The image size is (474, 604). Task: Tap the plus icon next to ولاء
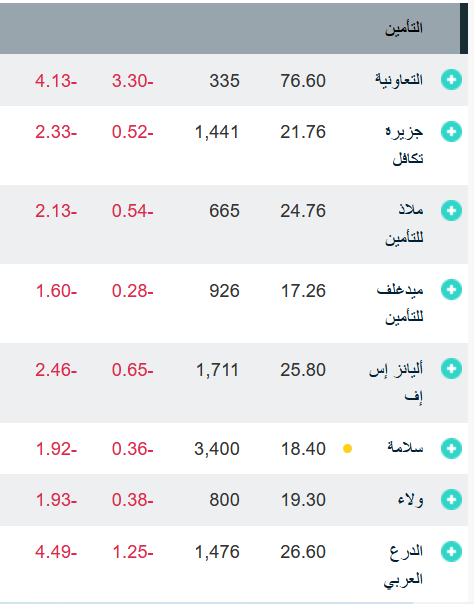pyautogui.click(x=451, y=500)
